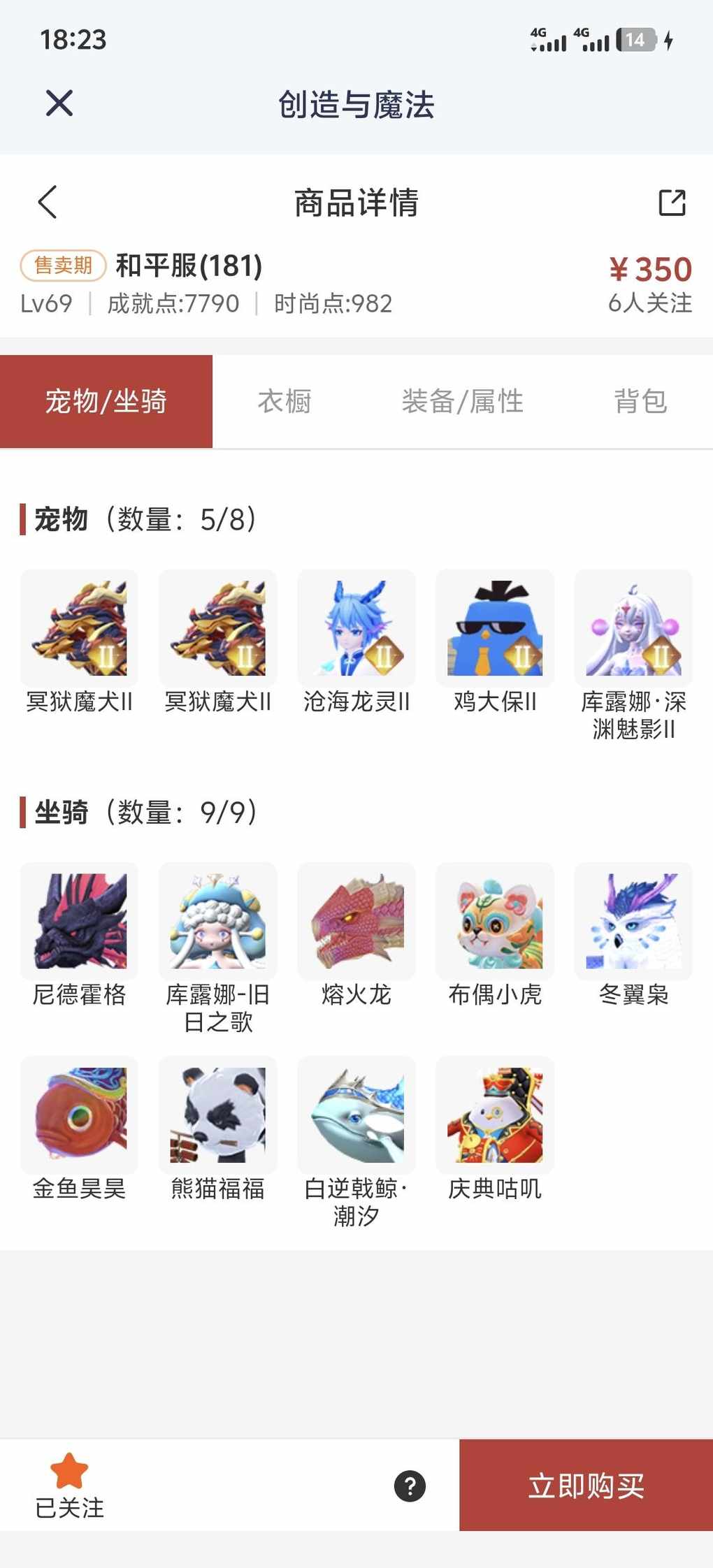713x1568 pixels.
Task: Buy now with 立即购买
Action: click(x=586, y=1486)
